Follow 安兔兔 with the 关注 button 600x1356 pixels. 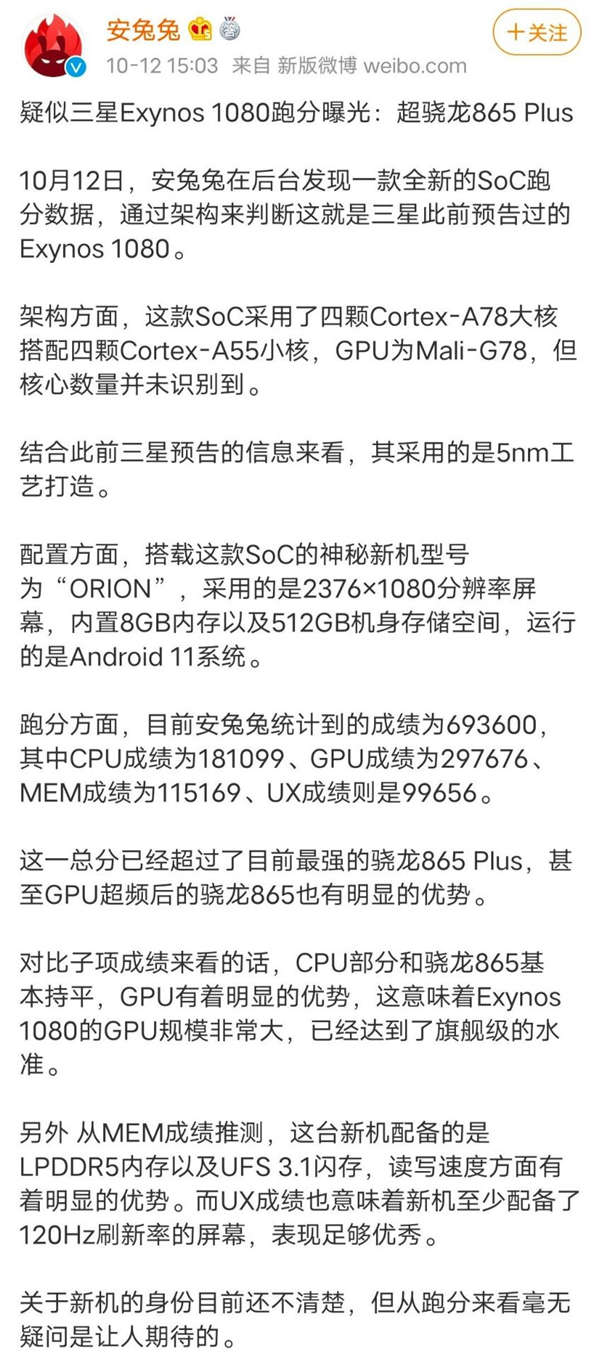(x=537, y=33)
